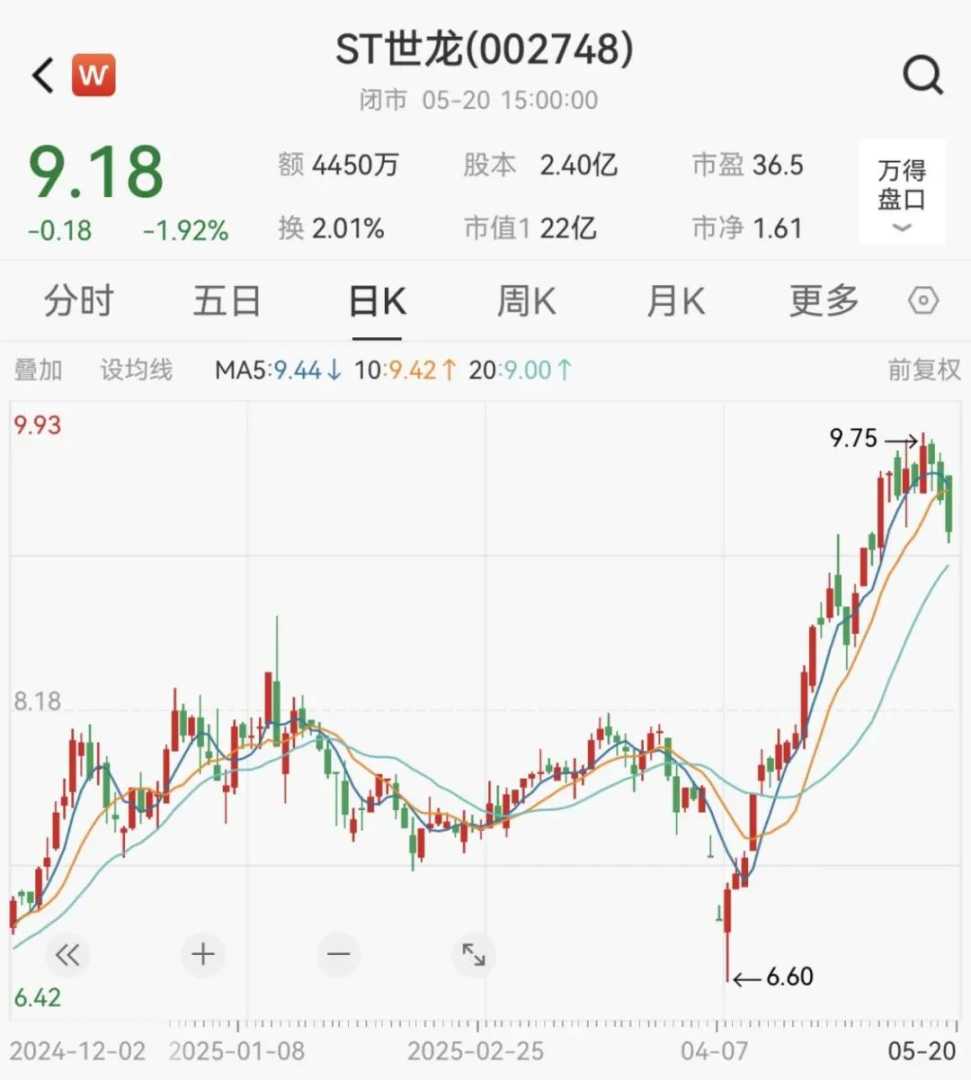This screenshot has width=971, height=1080.
Task: Zoom in the K-line chart
Action: click(203, 955)
